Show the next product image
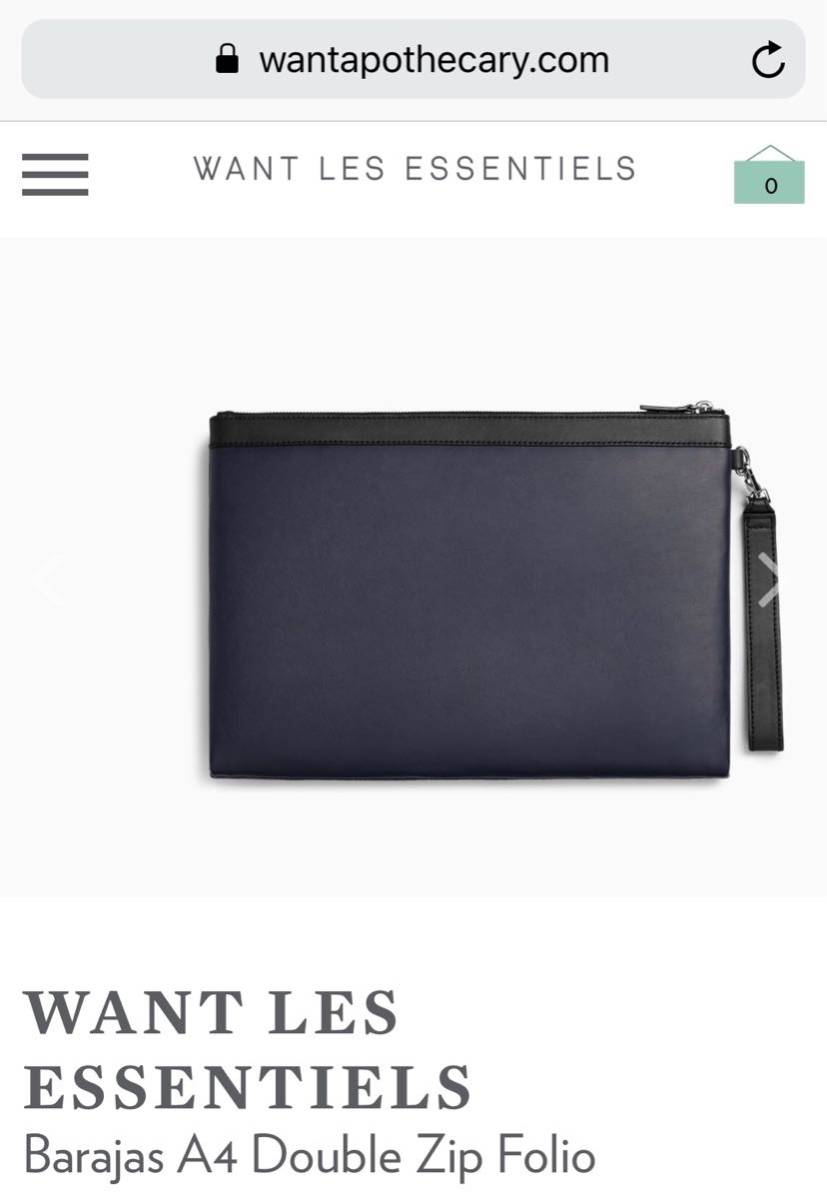 pyautogui.click(x=769, y=580)
